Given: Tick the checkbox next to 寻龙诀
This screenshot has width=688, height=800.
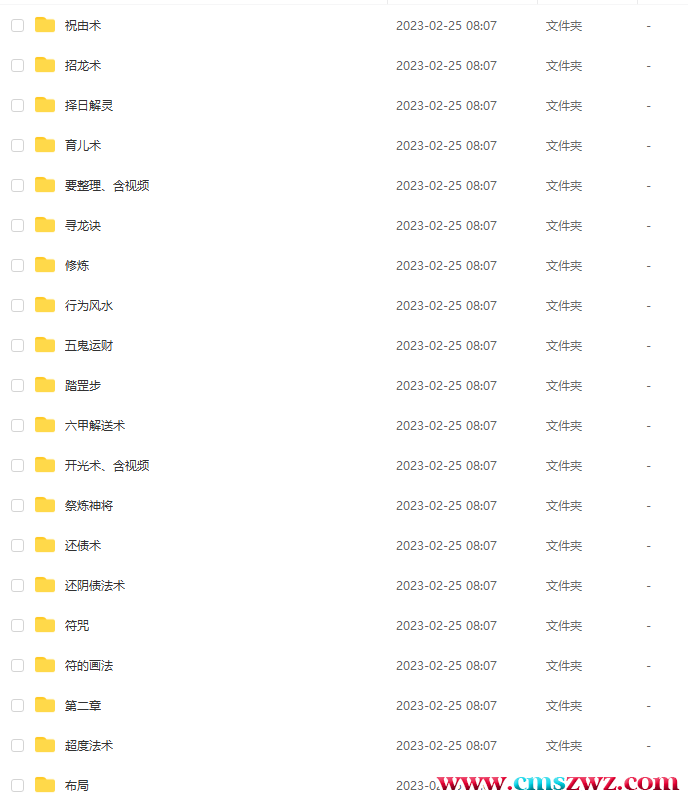Looking at the screenshot, I should coord(17,225).
